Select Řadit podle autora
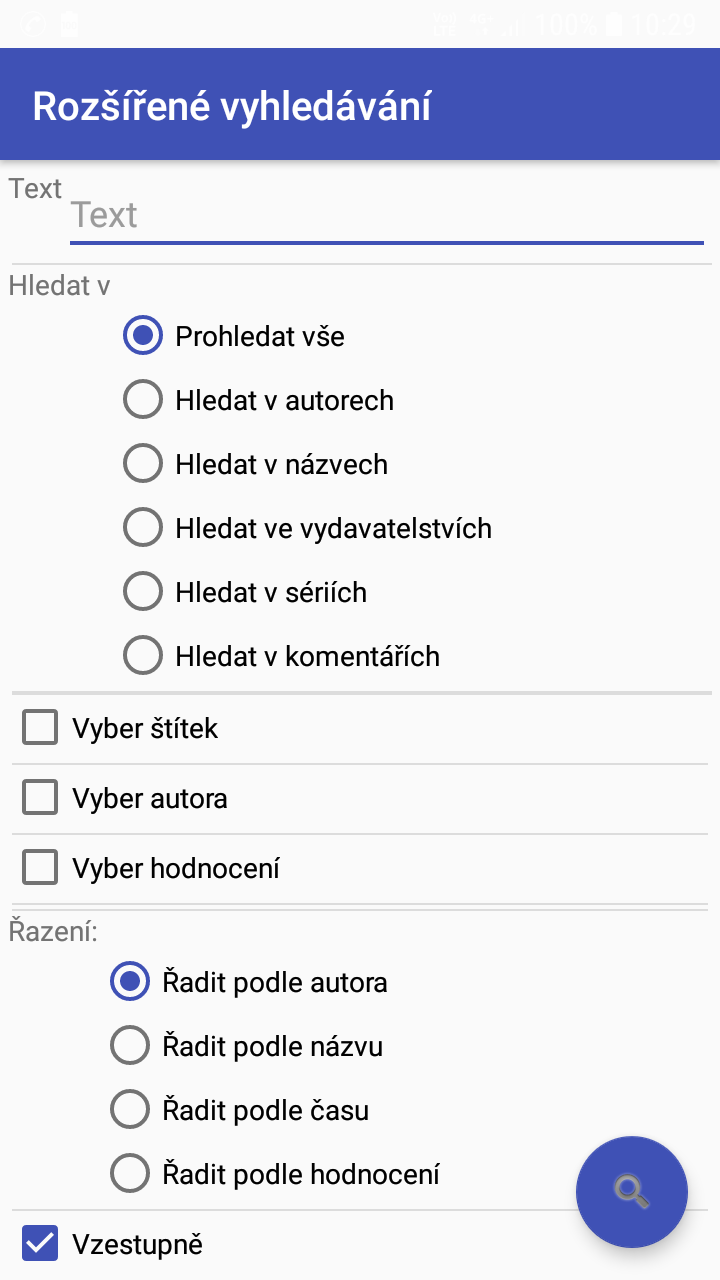 point(249,982)
